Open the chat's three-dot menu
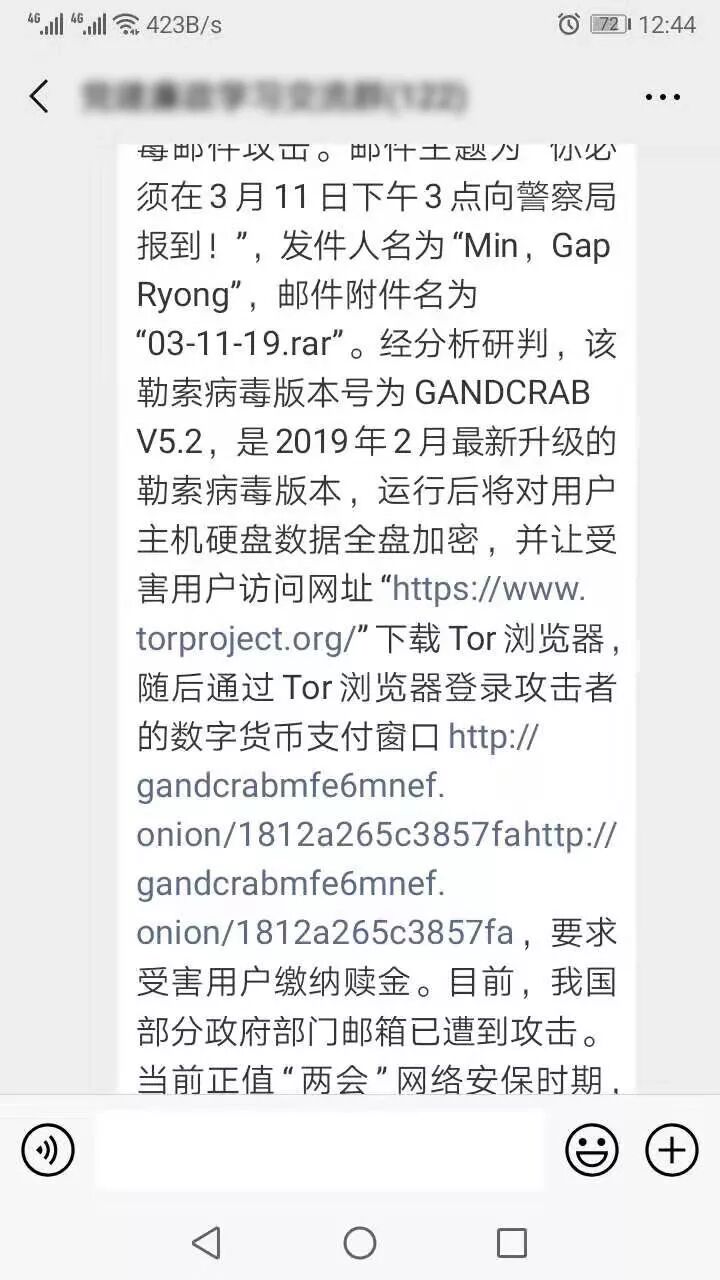Screen dimensions: 720x1280 [x=662, y=97]
